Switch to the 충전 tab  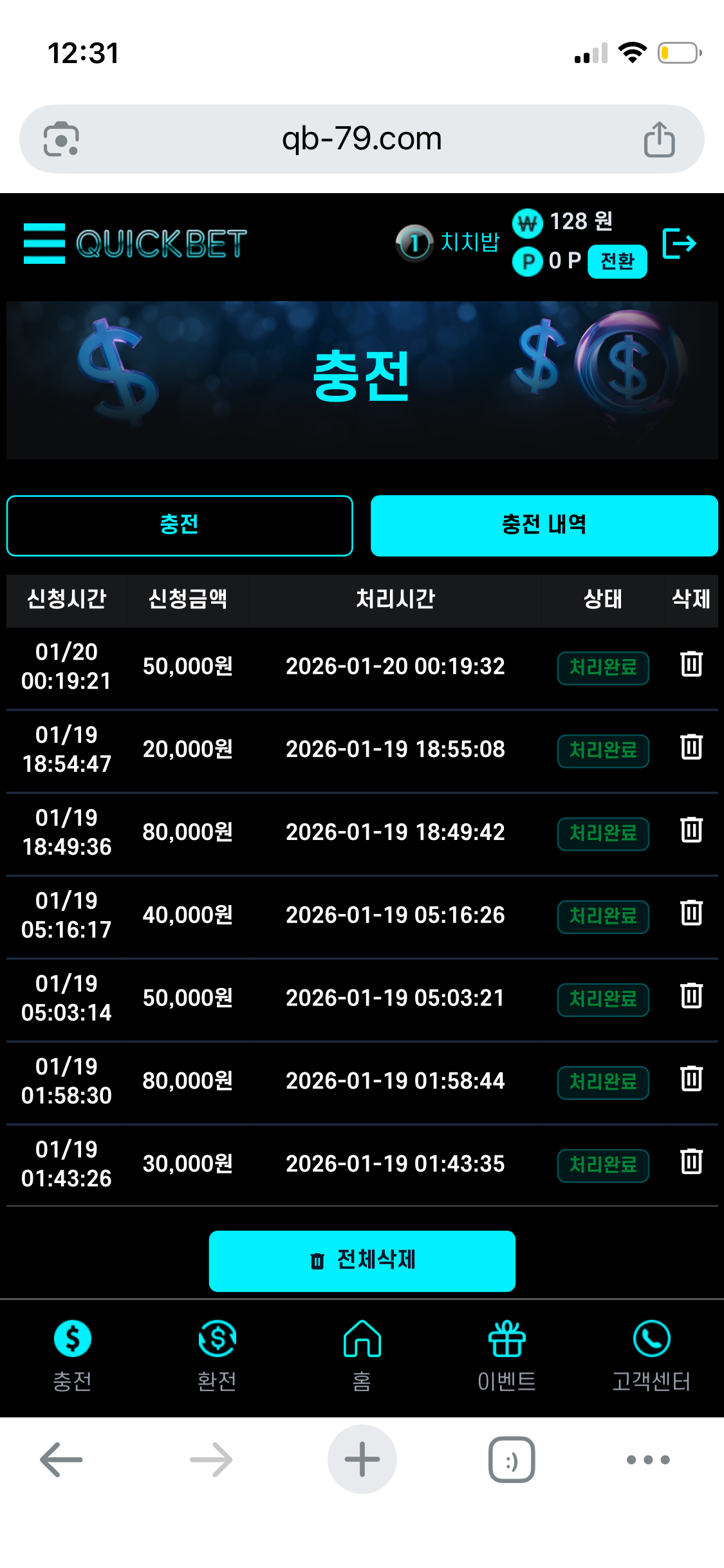tap(180, 525)
